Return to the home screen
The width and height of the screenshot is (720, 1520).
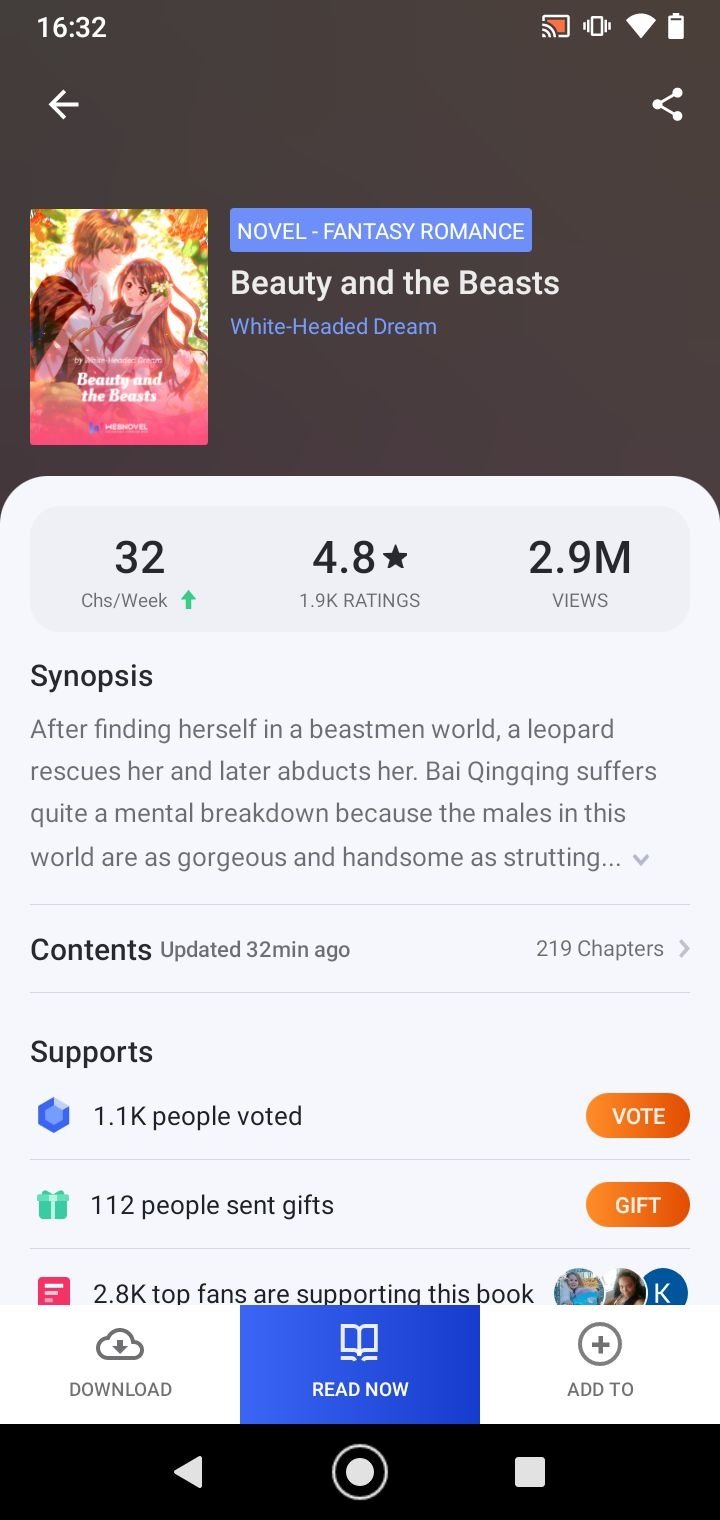[360, 1472]
